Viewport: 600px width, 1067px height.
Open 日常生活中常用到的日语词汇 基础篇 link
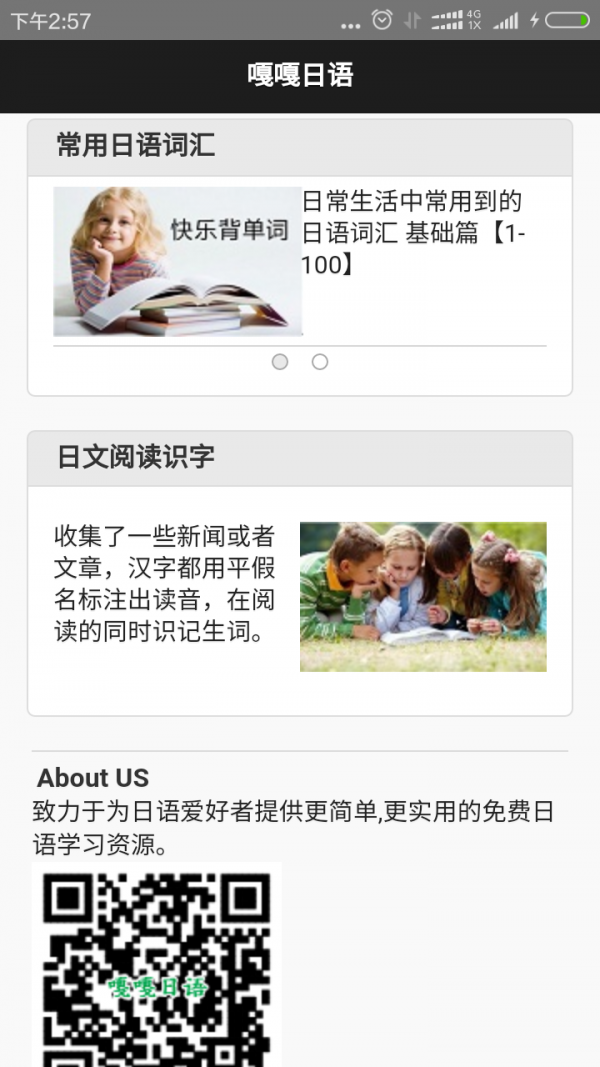point(413,233)
